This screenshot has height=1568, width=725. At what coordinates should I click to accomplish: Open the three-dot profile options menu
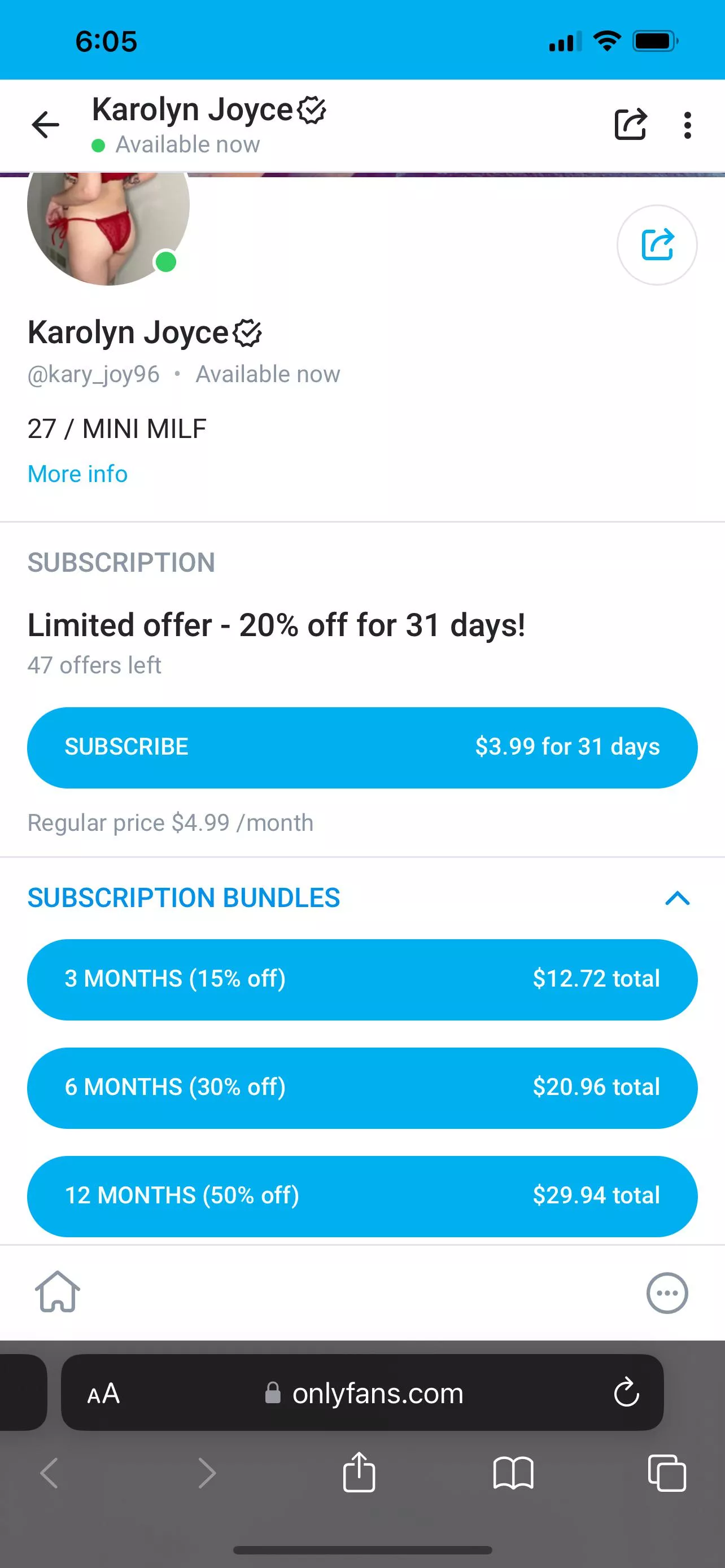[x=687, y=125]
